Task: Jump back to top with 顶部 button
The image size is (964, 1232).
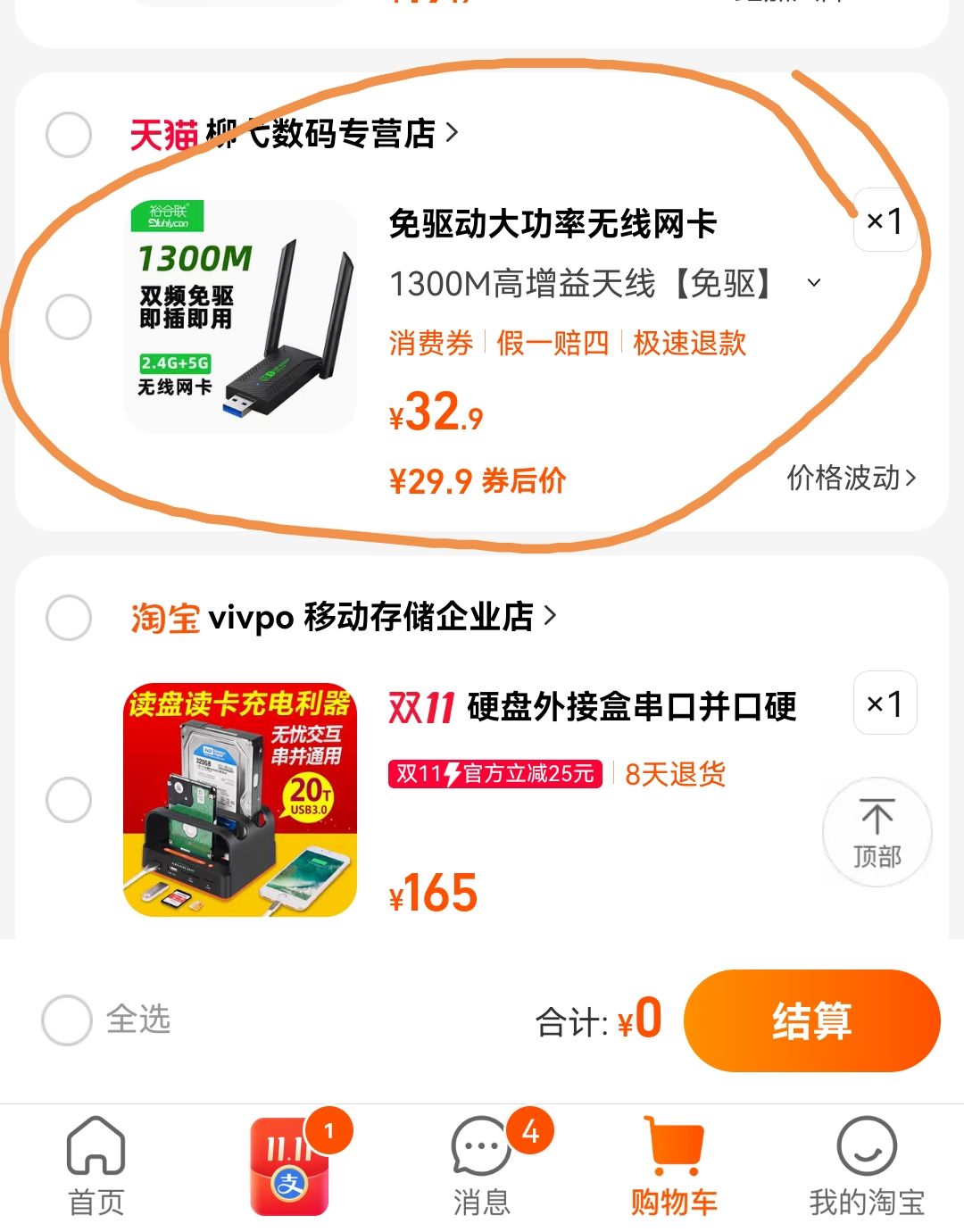Action: 877,832
